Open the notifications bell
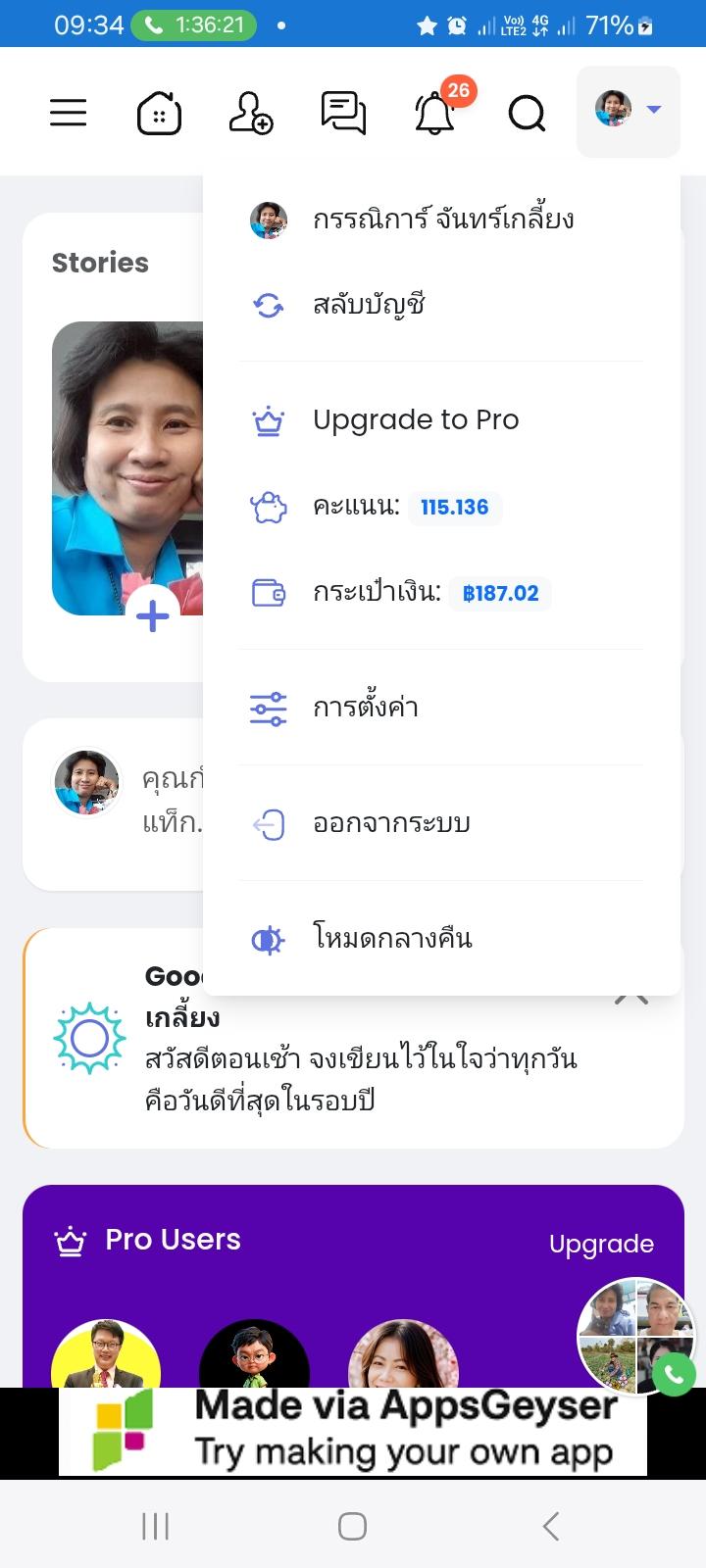706x1568 pixels. click(x=434, y=115)
